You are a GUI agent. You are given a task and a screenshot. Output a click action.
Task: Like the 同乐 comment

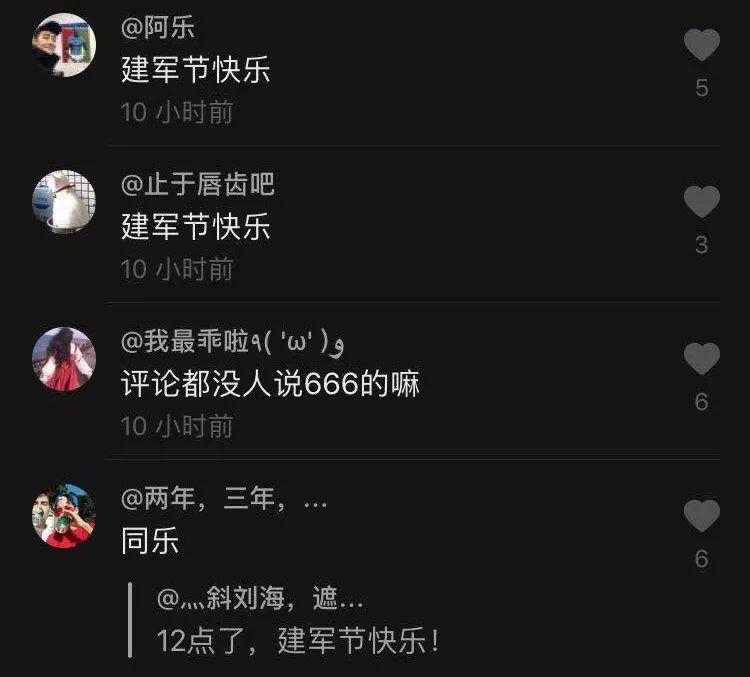(701, 516)
